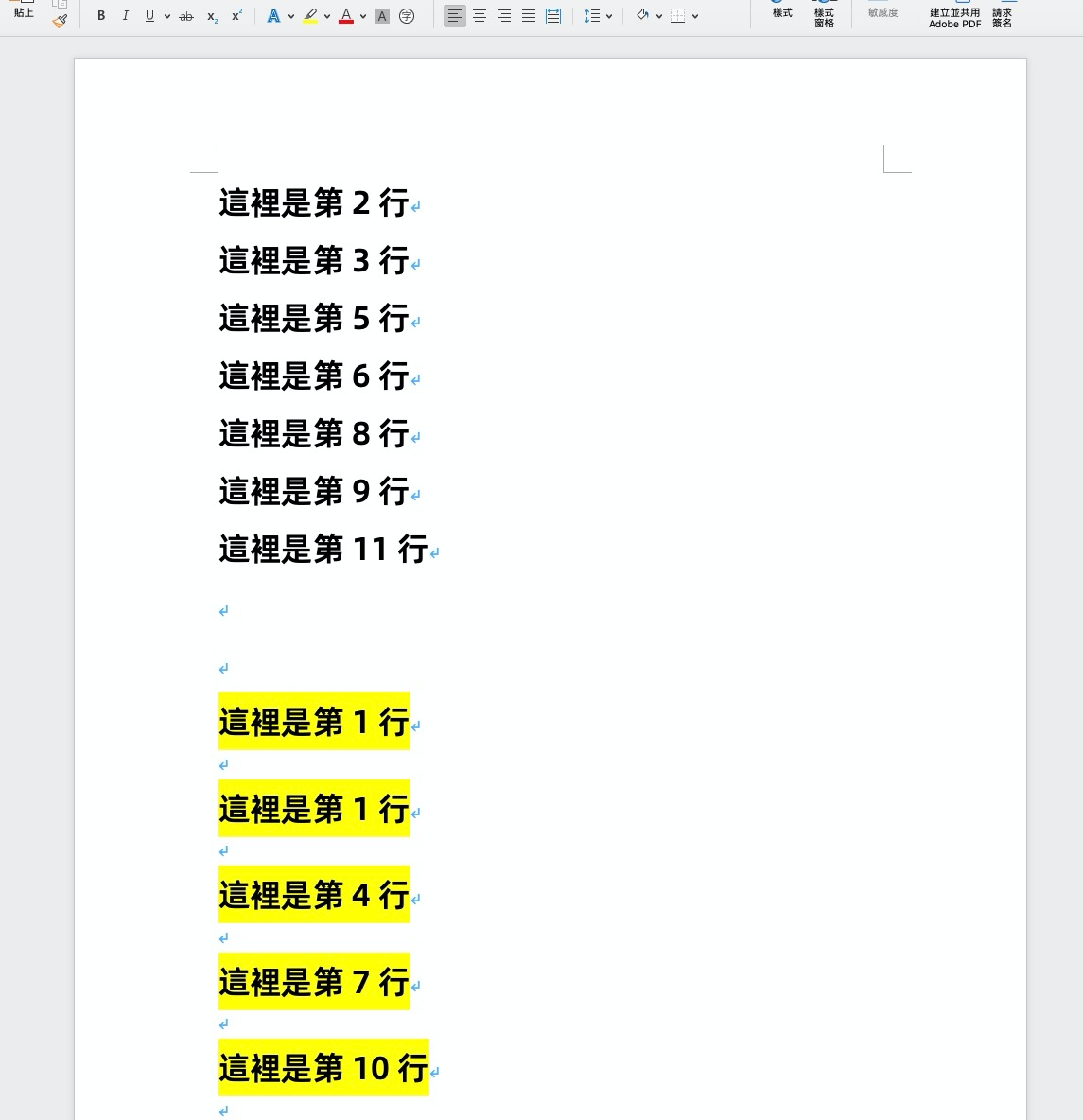Open the borders button
Screen dimensions: 1083x1120
tap(678, 16)
